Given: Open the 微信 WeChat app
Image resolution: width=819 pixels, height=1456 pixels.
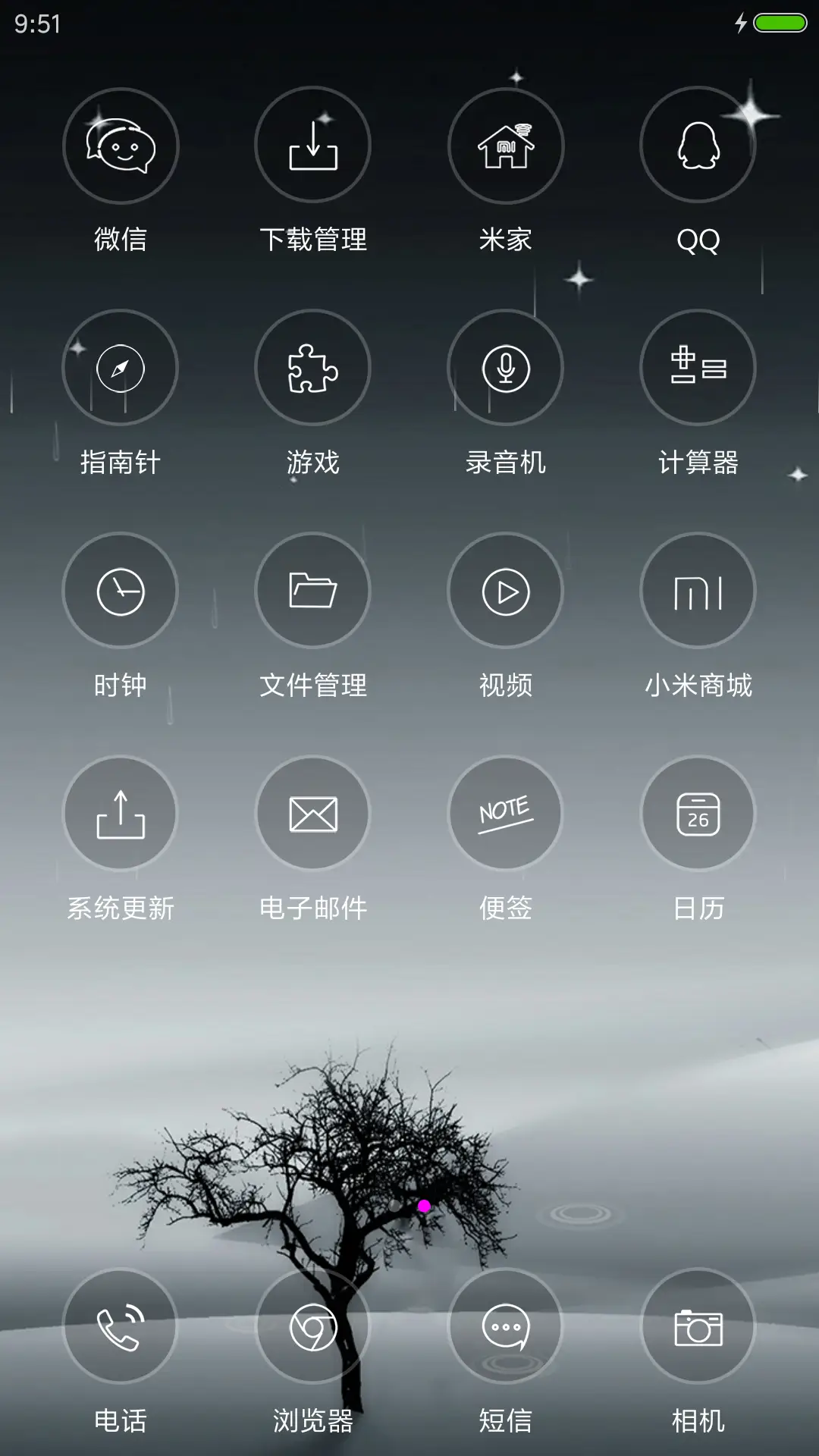Looking at the screenshot, I should coord(121,146).
